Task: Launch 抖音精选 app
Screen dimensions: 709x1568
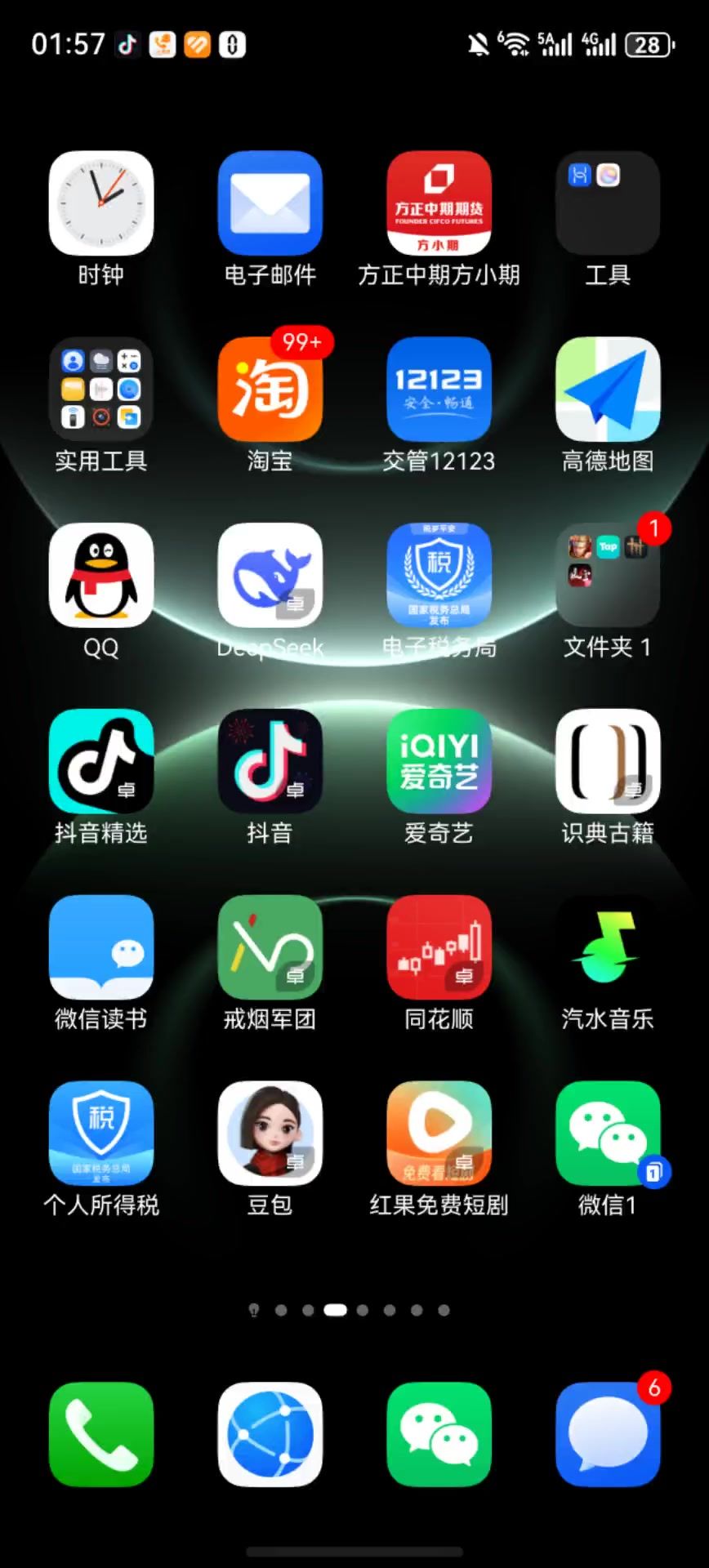Action: [x=101, y=761]
